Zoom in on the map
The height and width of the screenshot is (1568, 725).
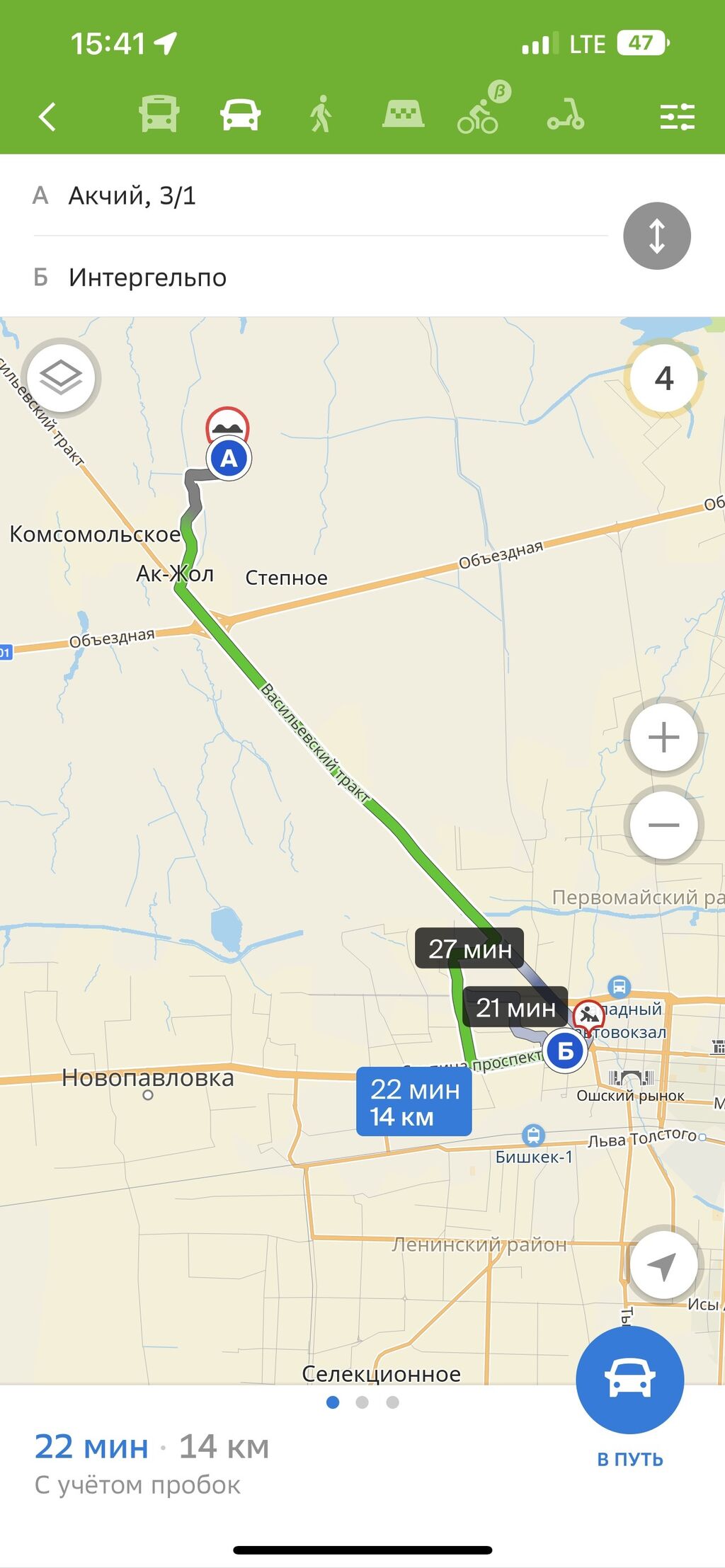[x=663, y=738]
